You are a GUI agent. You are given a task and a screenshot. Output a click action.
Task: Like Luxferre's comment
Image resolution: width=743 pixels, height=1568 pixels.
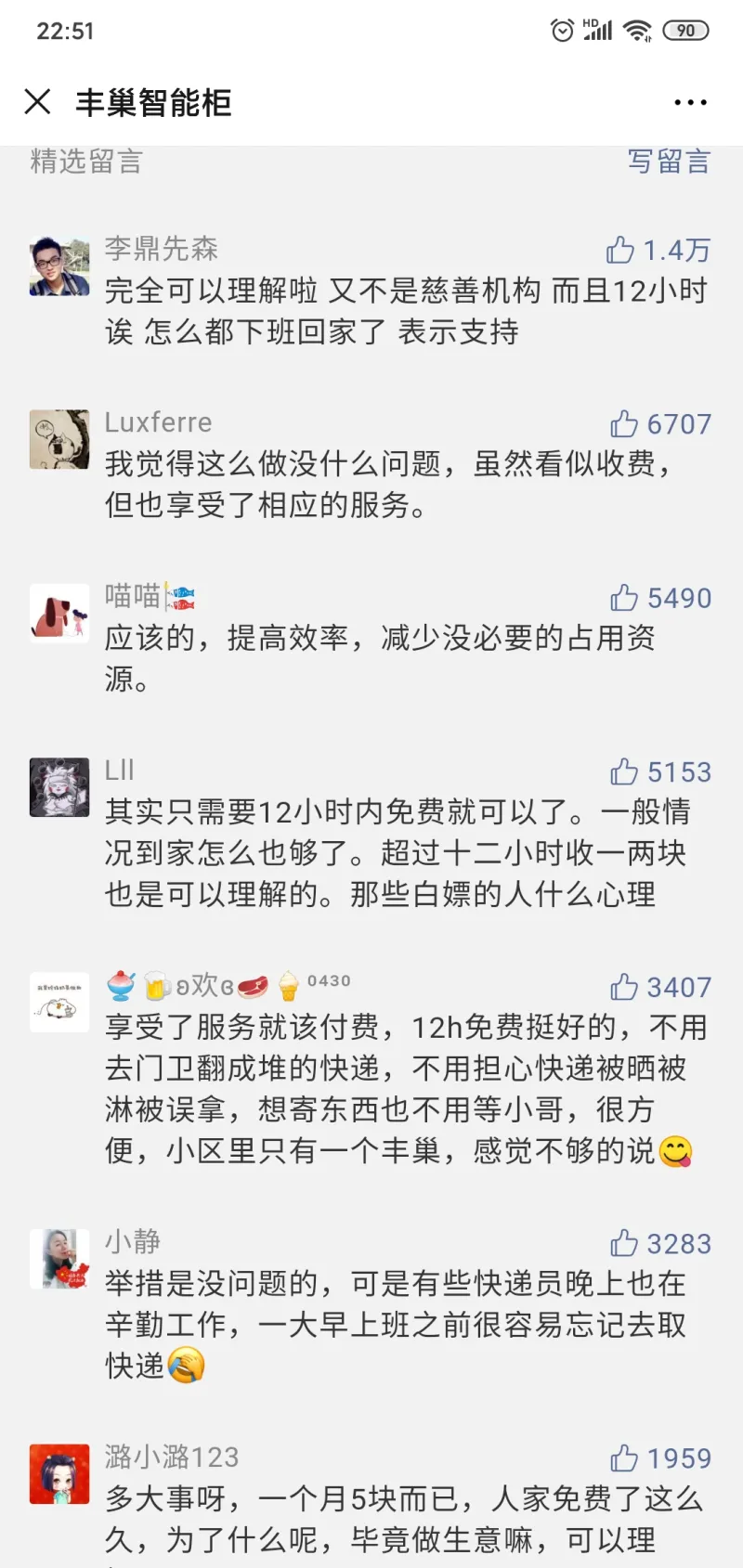pyautogui.click(x=624, y=424)
